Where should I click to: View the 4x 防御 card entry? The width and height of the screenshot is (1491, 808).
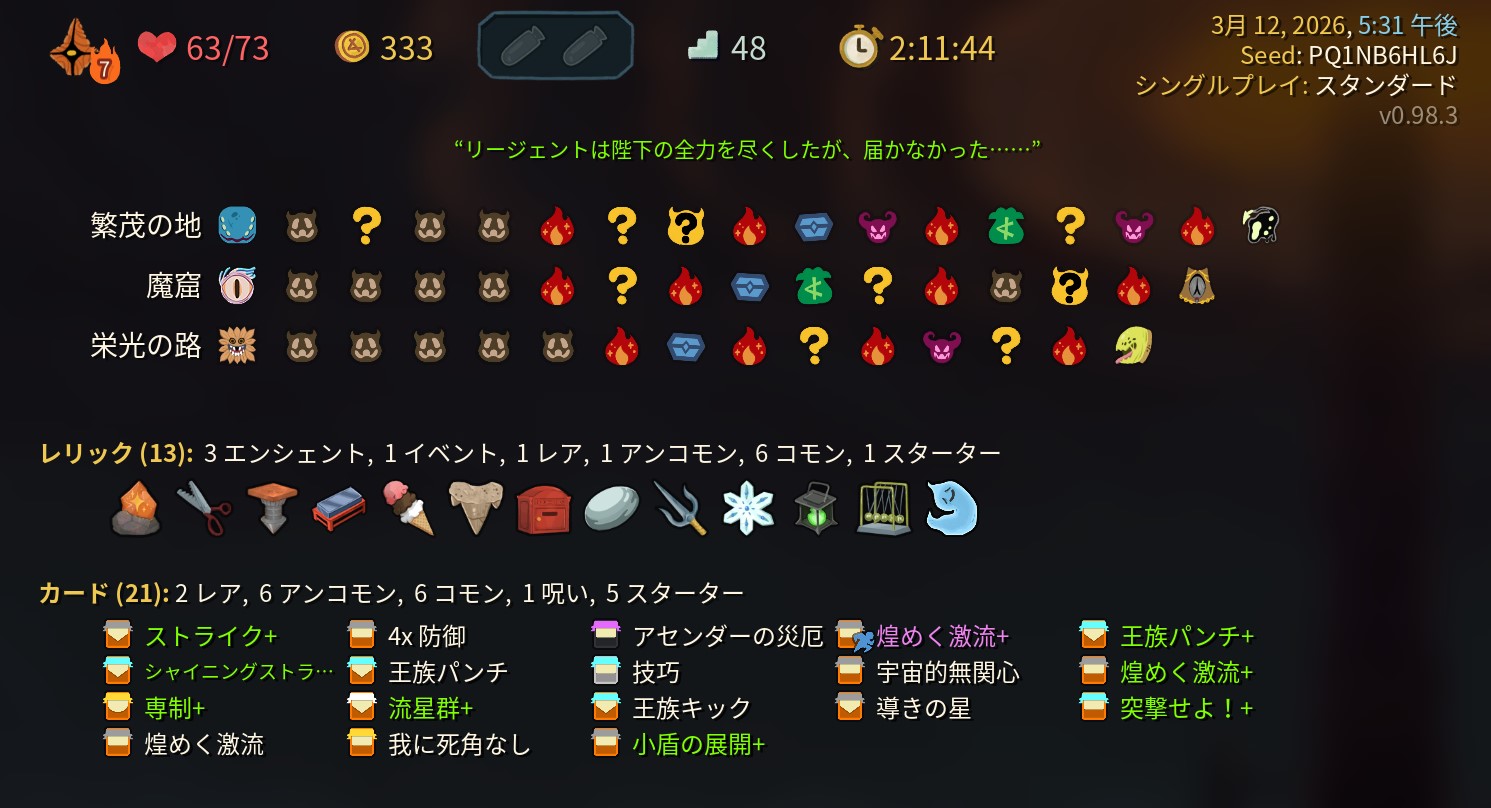point(427,636)
